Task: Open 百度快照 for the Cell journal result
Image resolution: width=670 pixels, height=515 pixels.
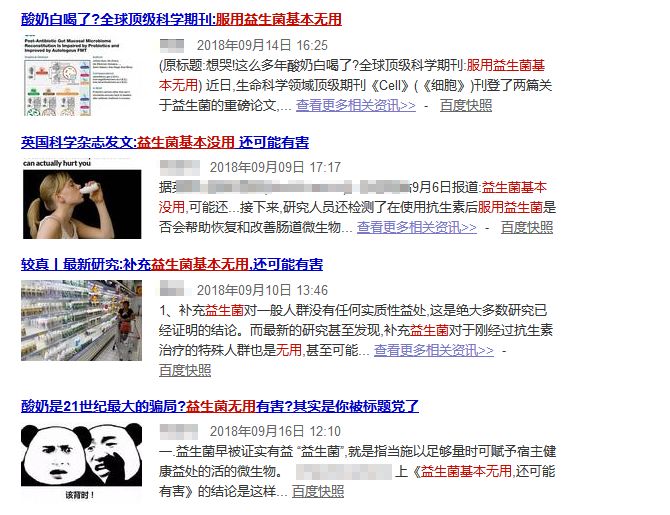Action: point(465,105)
